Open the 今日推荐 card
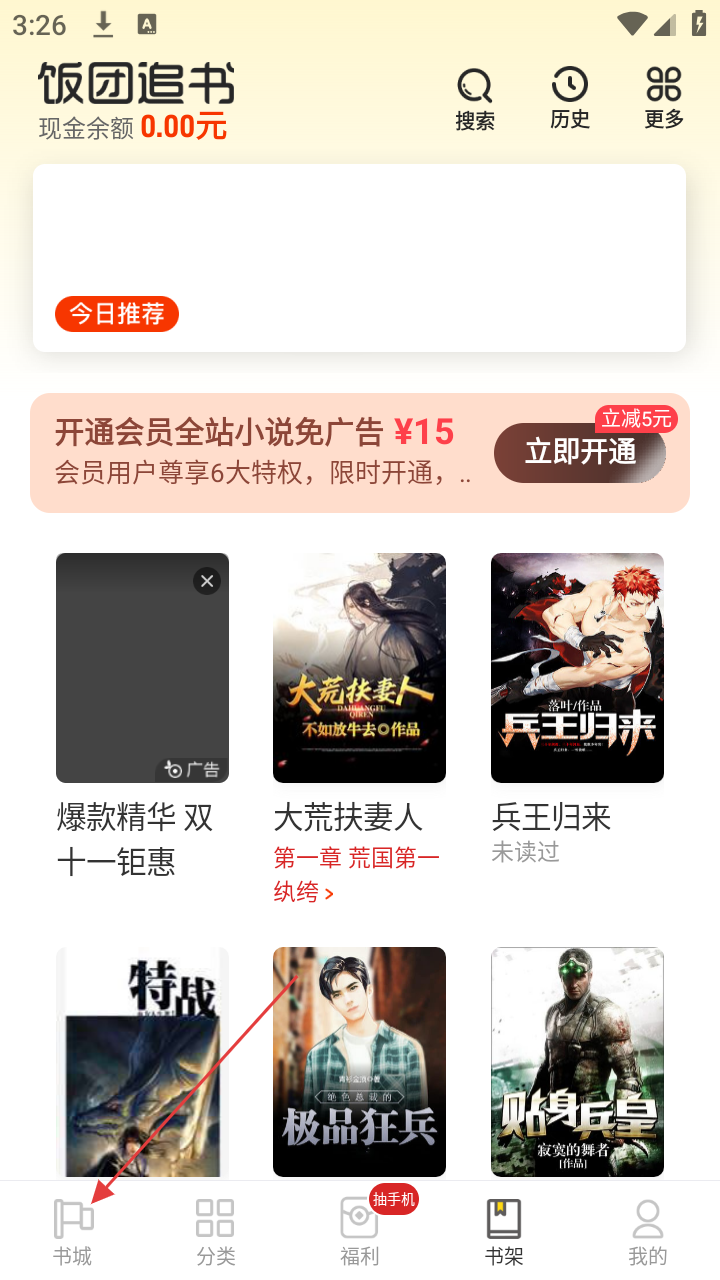Viewport: 720px width, 1280px height. coord(359,258)
